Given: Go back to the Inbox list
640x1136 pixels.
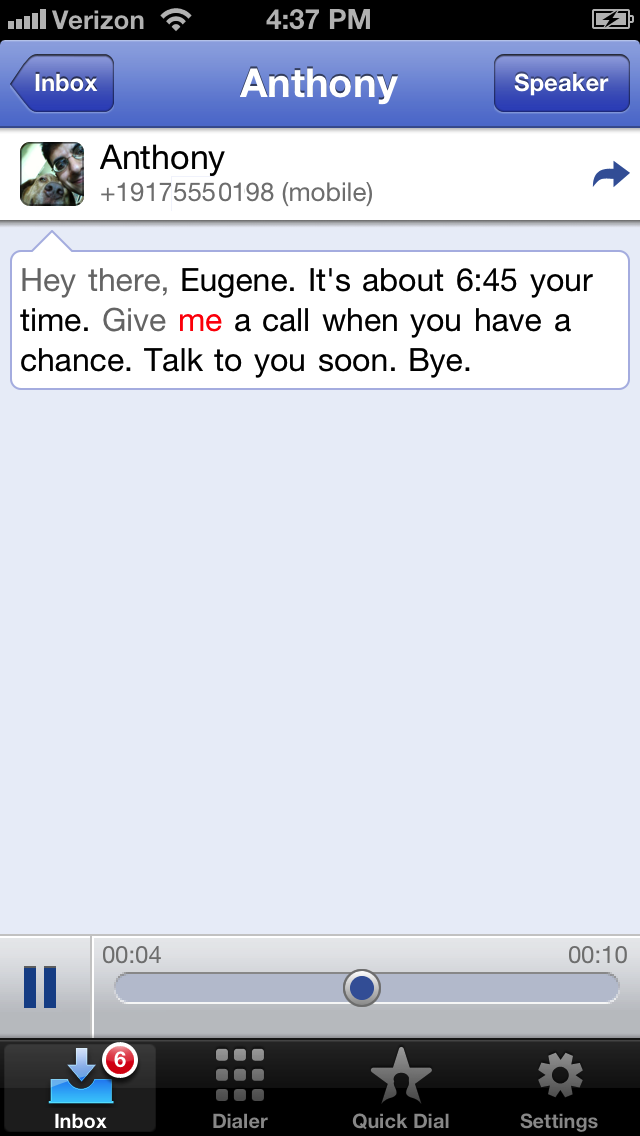Looking at the screenshot, I should [64, 84].
